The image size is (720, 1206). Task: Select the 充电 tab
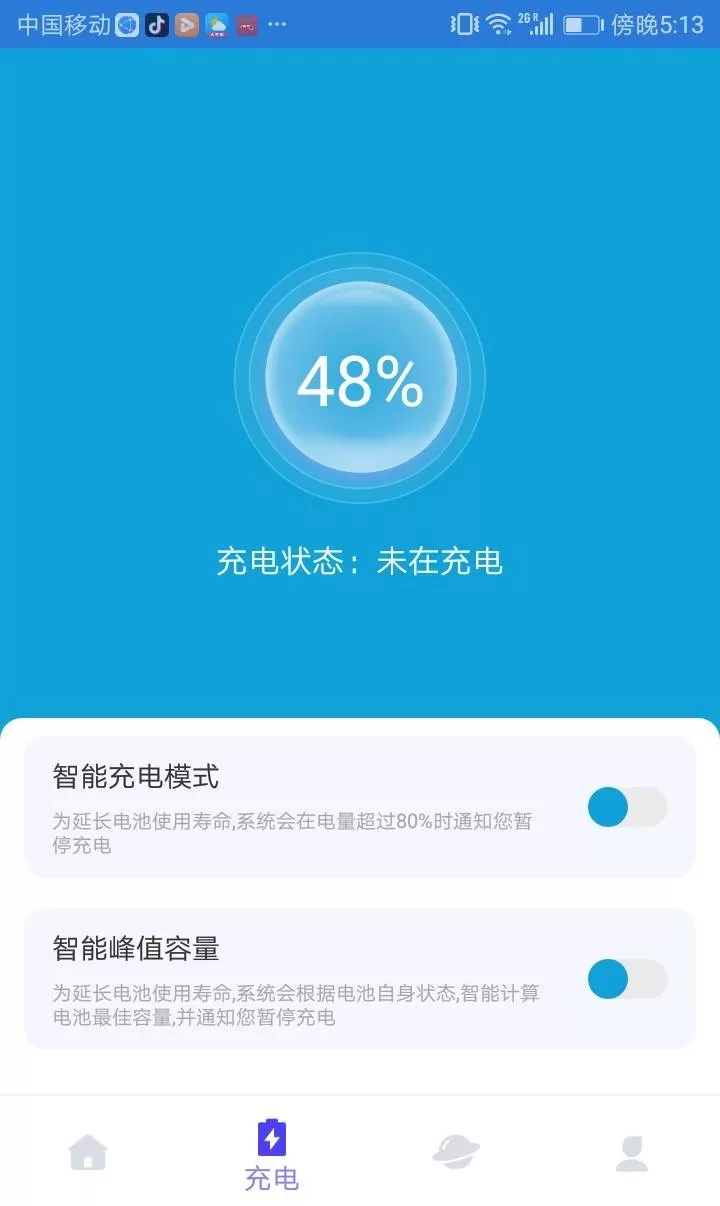[272, 1156]
